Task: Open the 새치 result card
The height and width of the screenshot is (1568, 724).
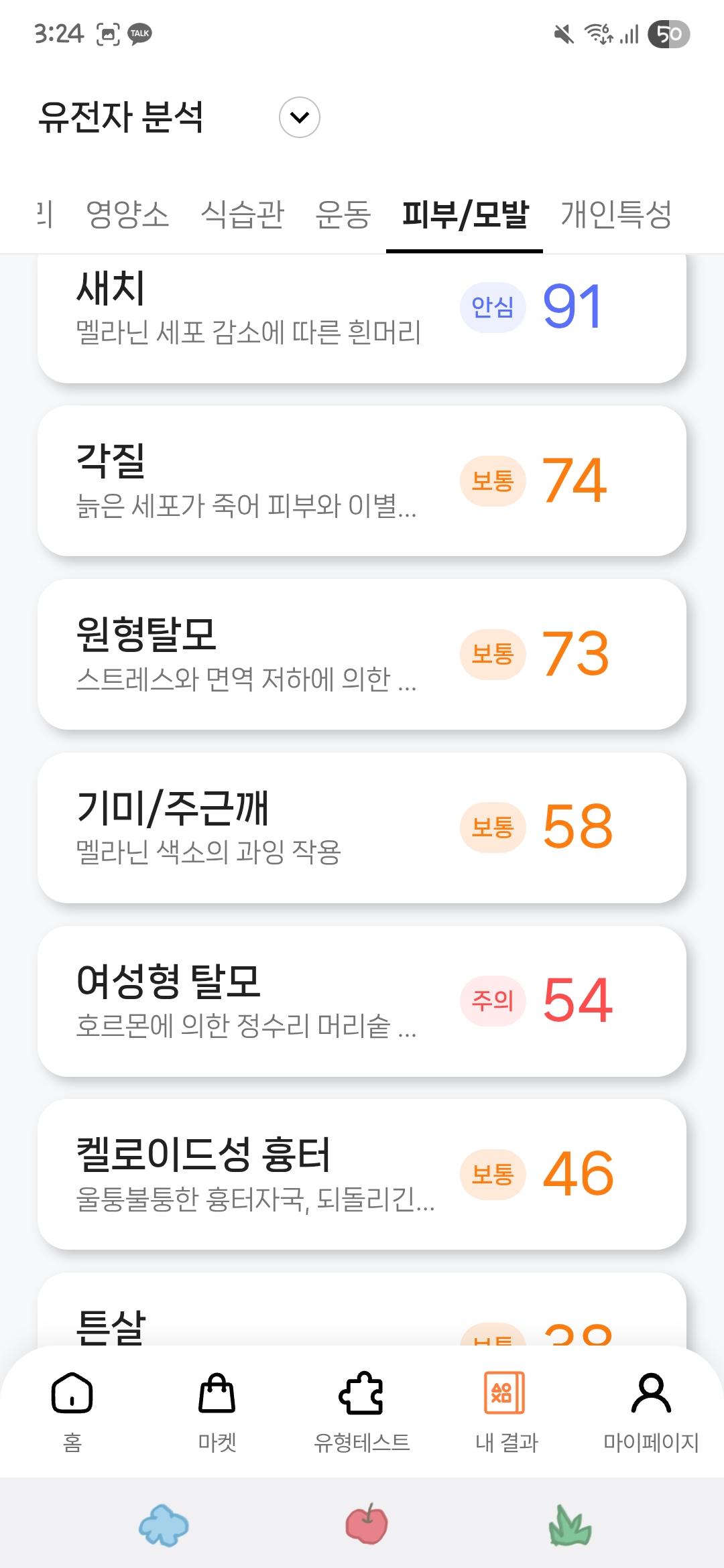Action: (x=362, y=318)
